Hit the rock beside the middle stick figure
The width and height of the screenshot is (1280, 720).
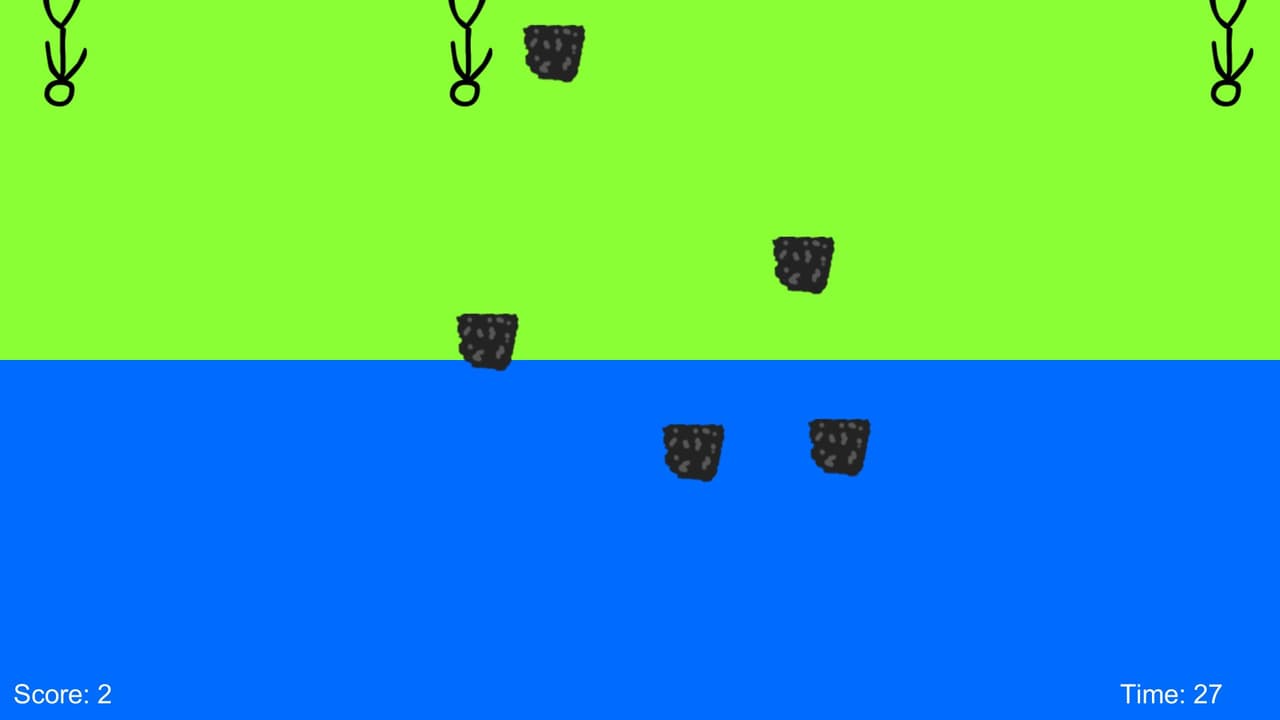coord(554,53)
